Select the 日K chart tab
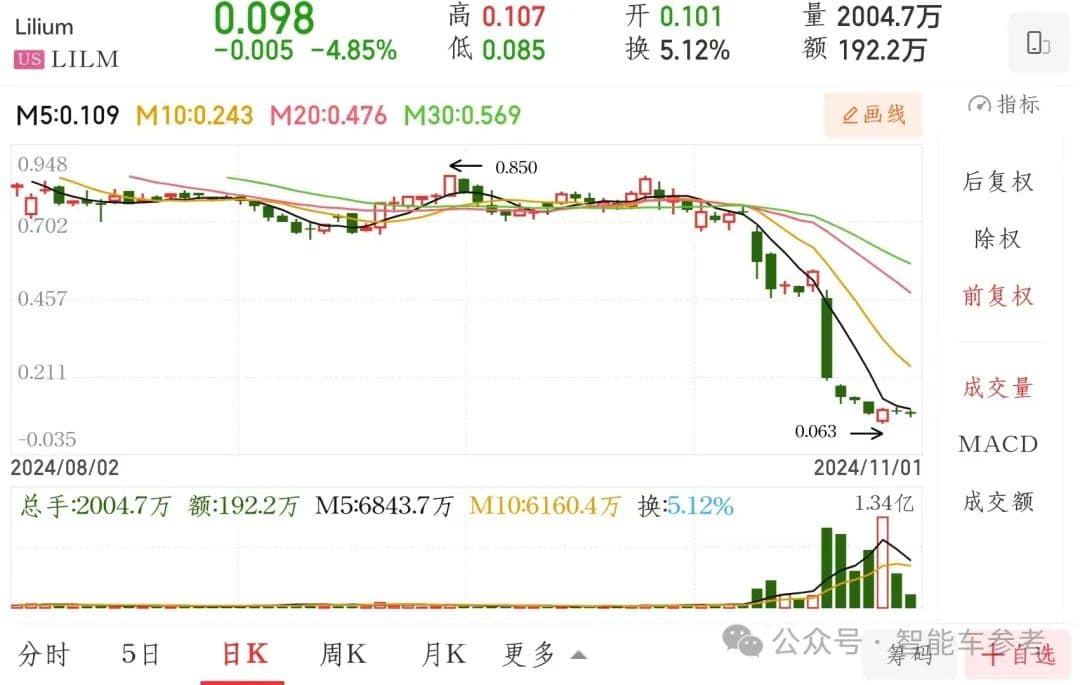The height and width of the screenshot is (685, 1080). (244, 655)
